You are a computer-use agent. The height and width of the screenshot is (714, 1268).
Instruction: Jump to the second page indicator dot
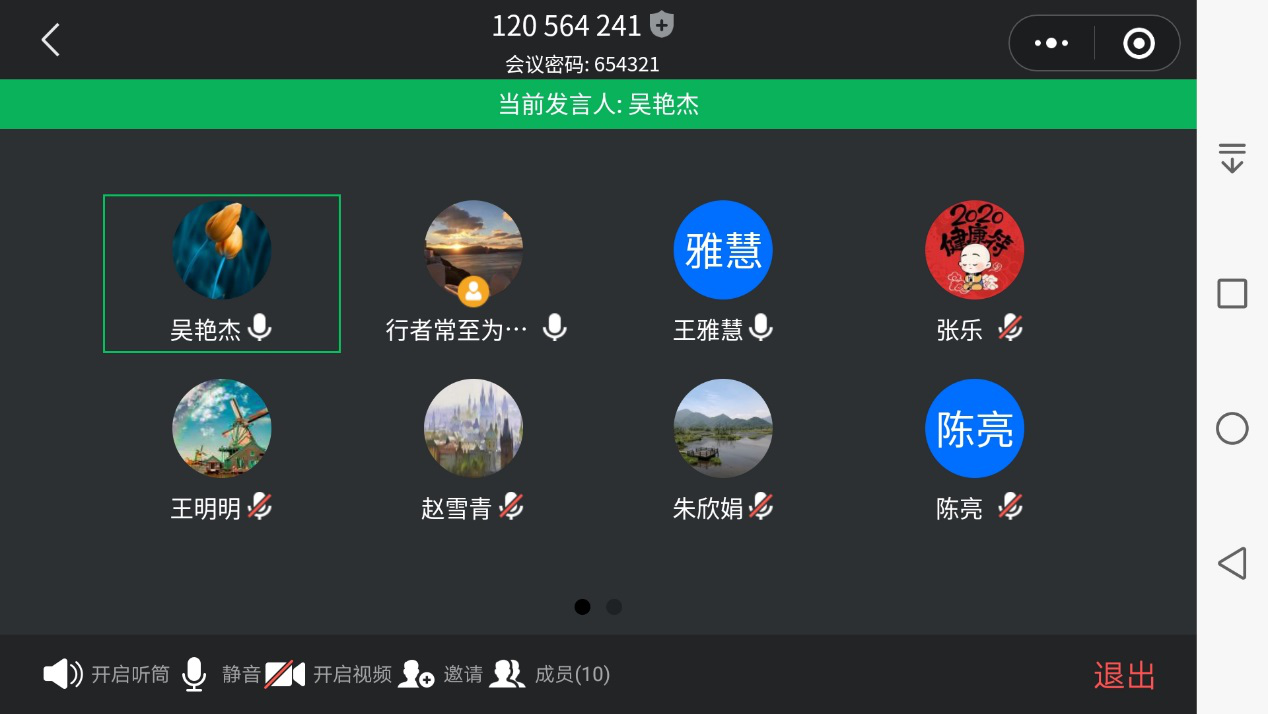point(614,607)
